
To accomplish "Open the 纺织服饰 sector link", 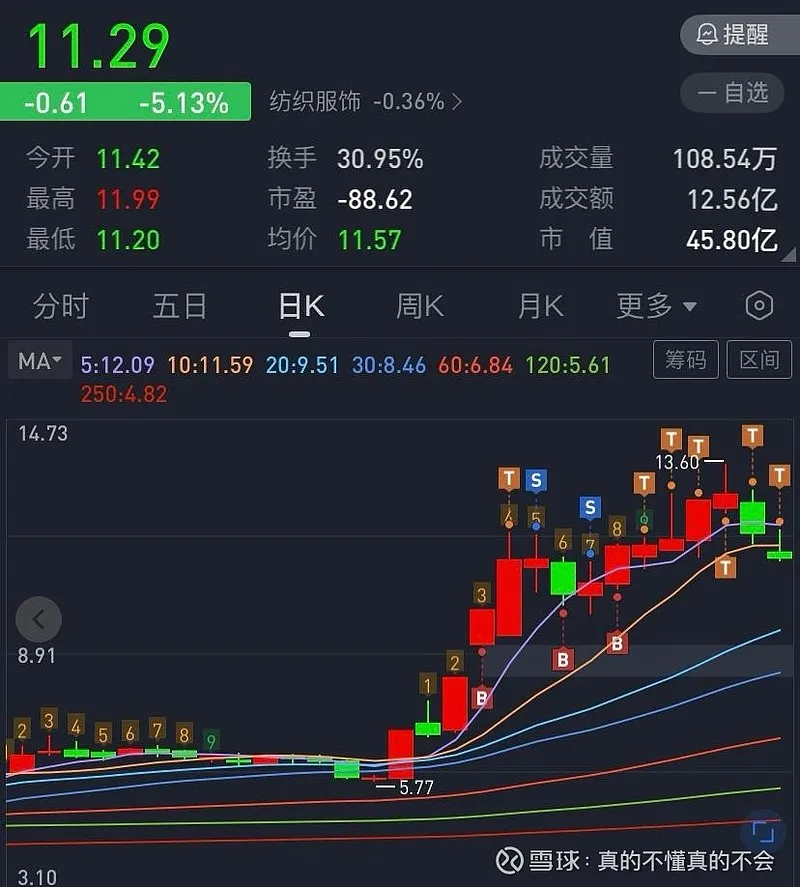I will (365, 102).
